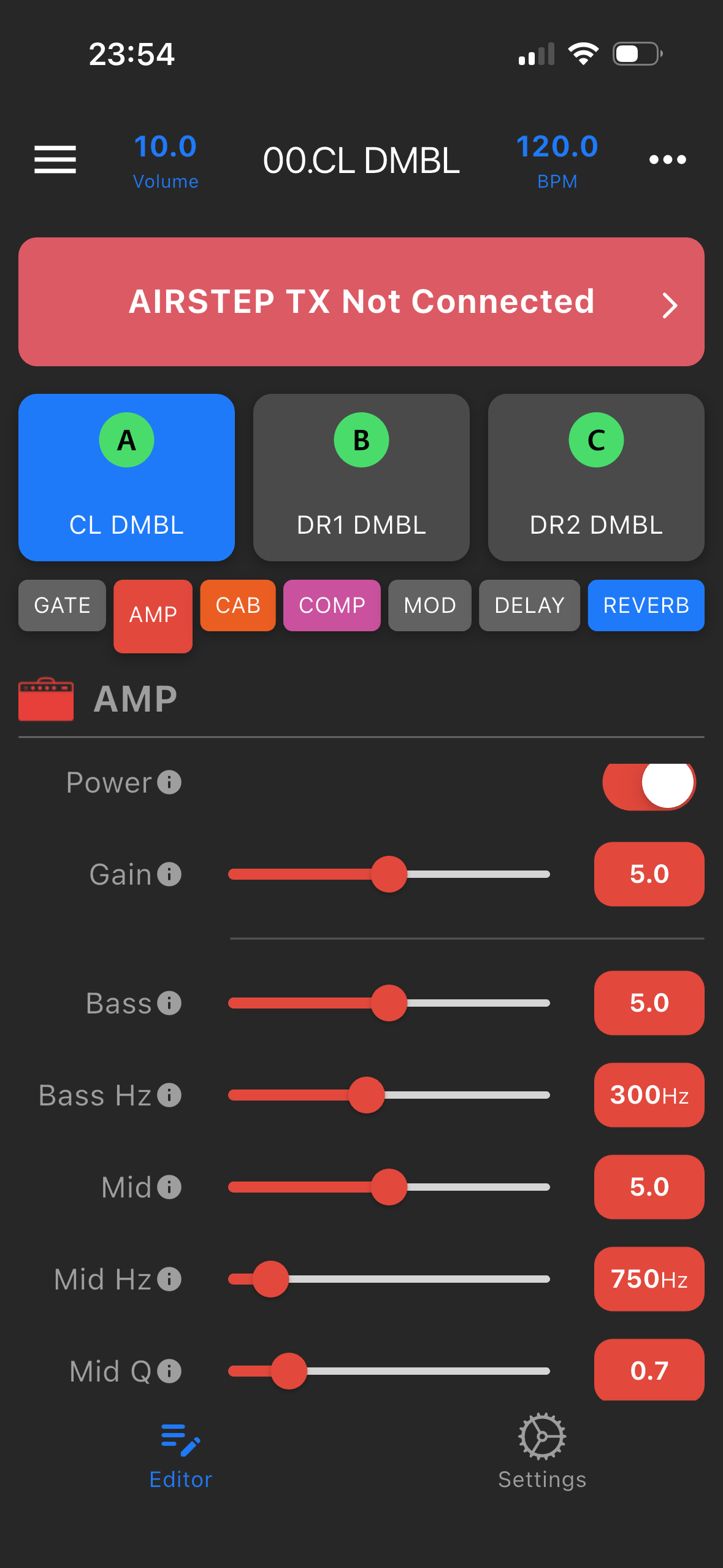Select scene B DR1 DMBL
723x1568 pixels.
[361, 477]
